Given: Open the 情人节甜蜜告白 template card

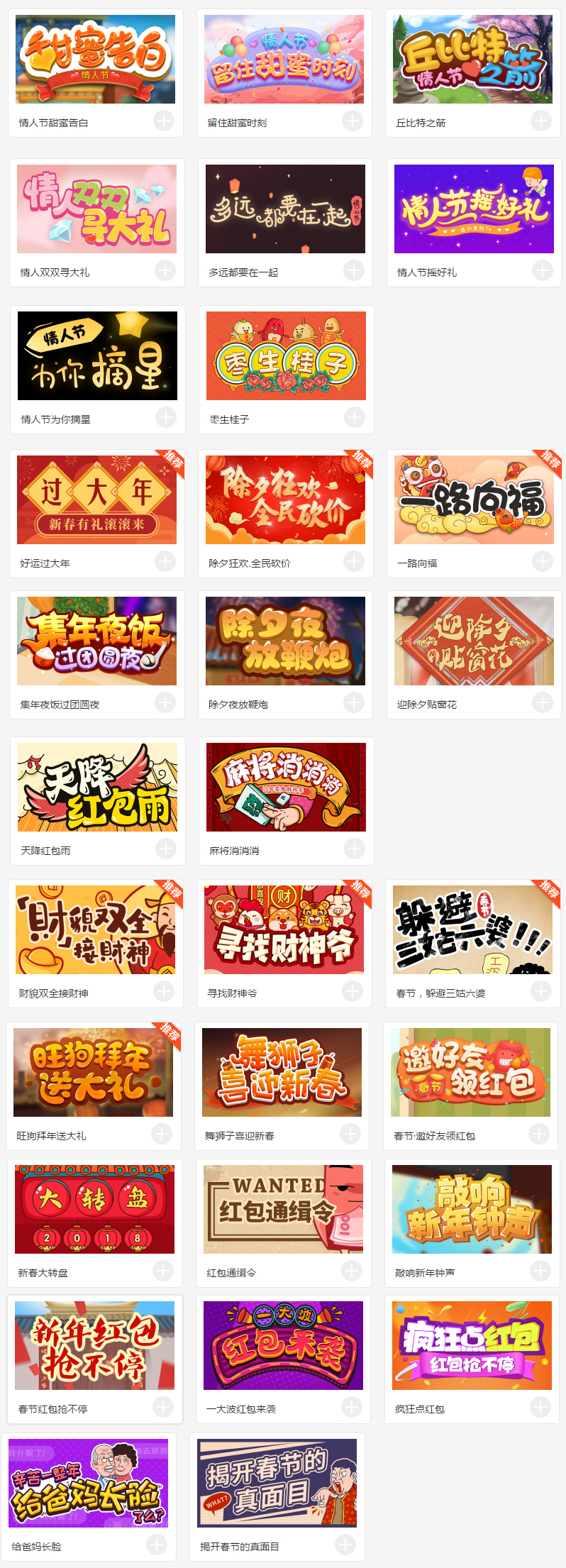Looking at the screenshot, I should click(x=96, y=60).
